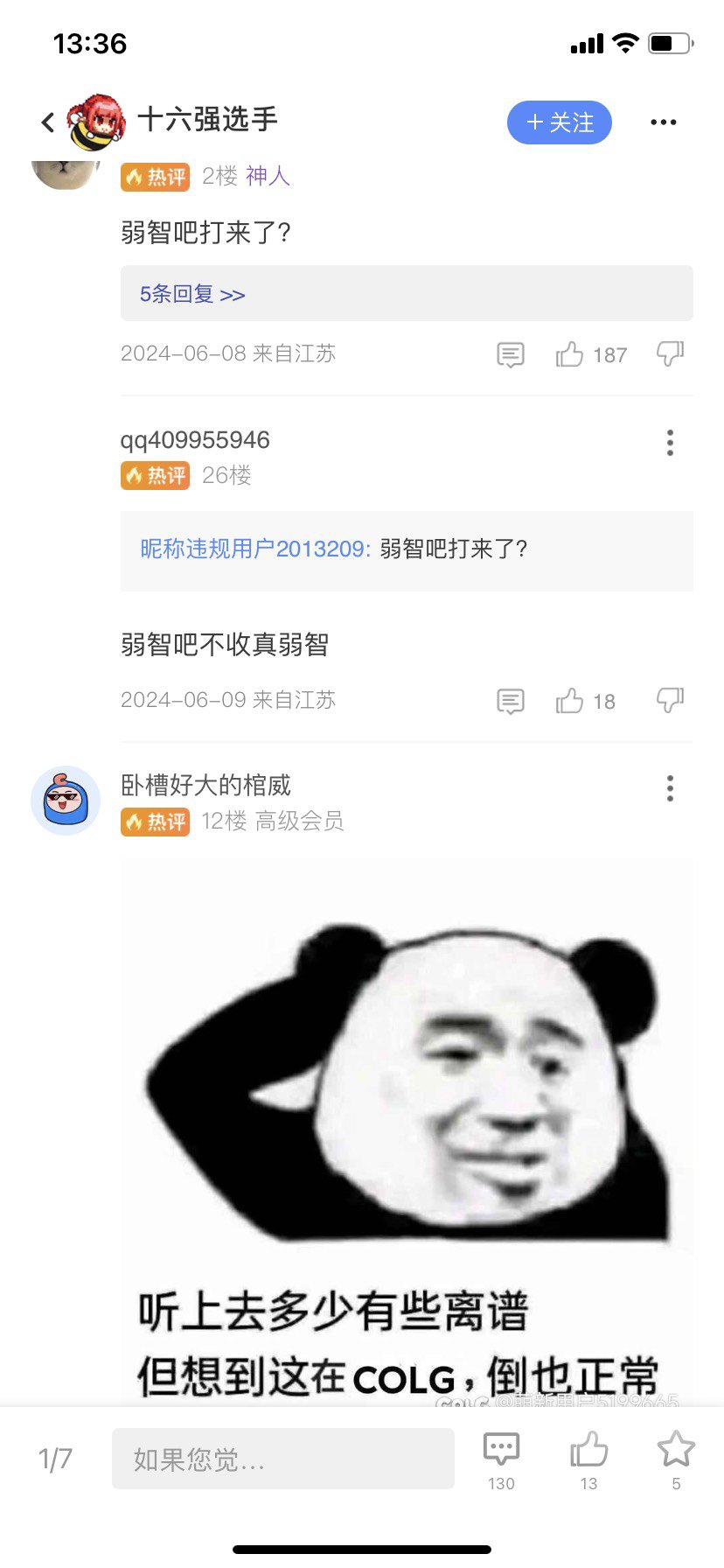Open profile of 昵称违规用户2013209
The height and width of the screenshot is (1568, 724).
click(255, 549)
